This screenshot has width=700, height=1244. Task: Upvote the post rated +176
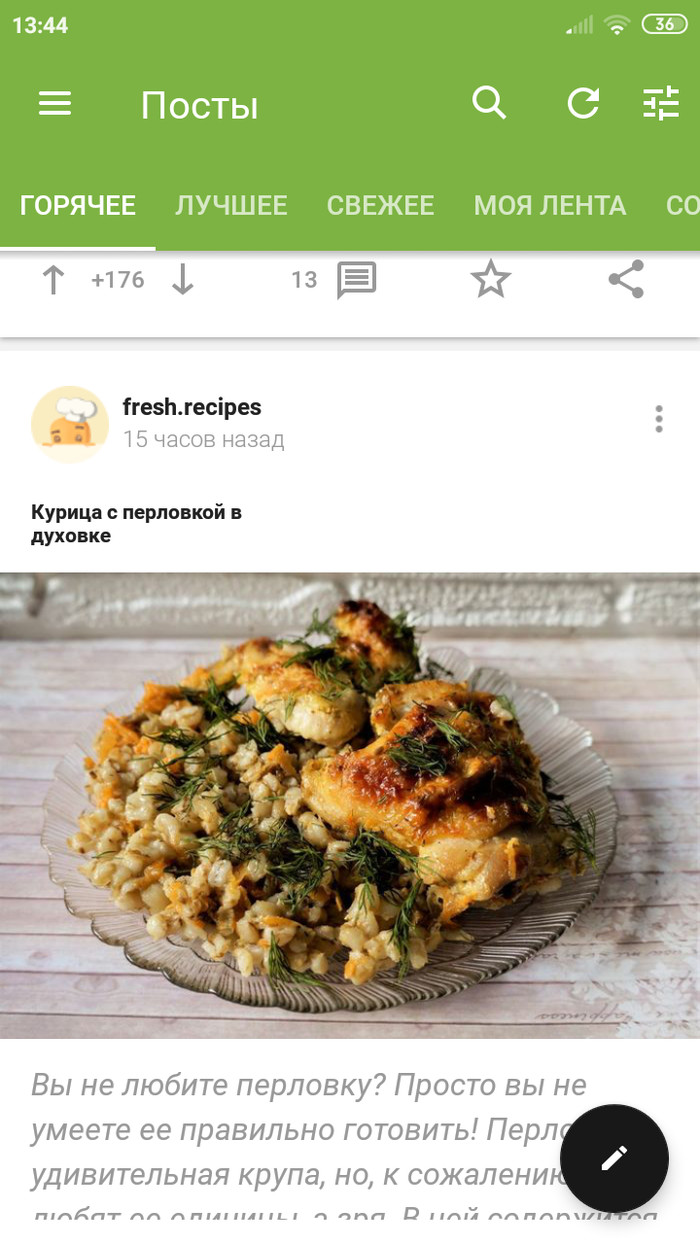point(53,281)
